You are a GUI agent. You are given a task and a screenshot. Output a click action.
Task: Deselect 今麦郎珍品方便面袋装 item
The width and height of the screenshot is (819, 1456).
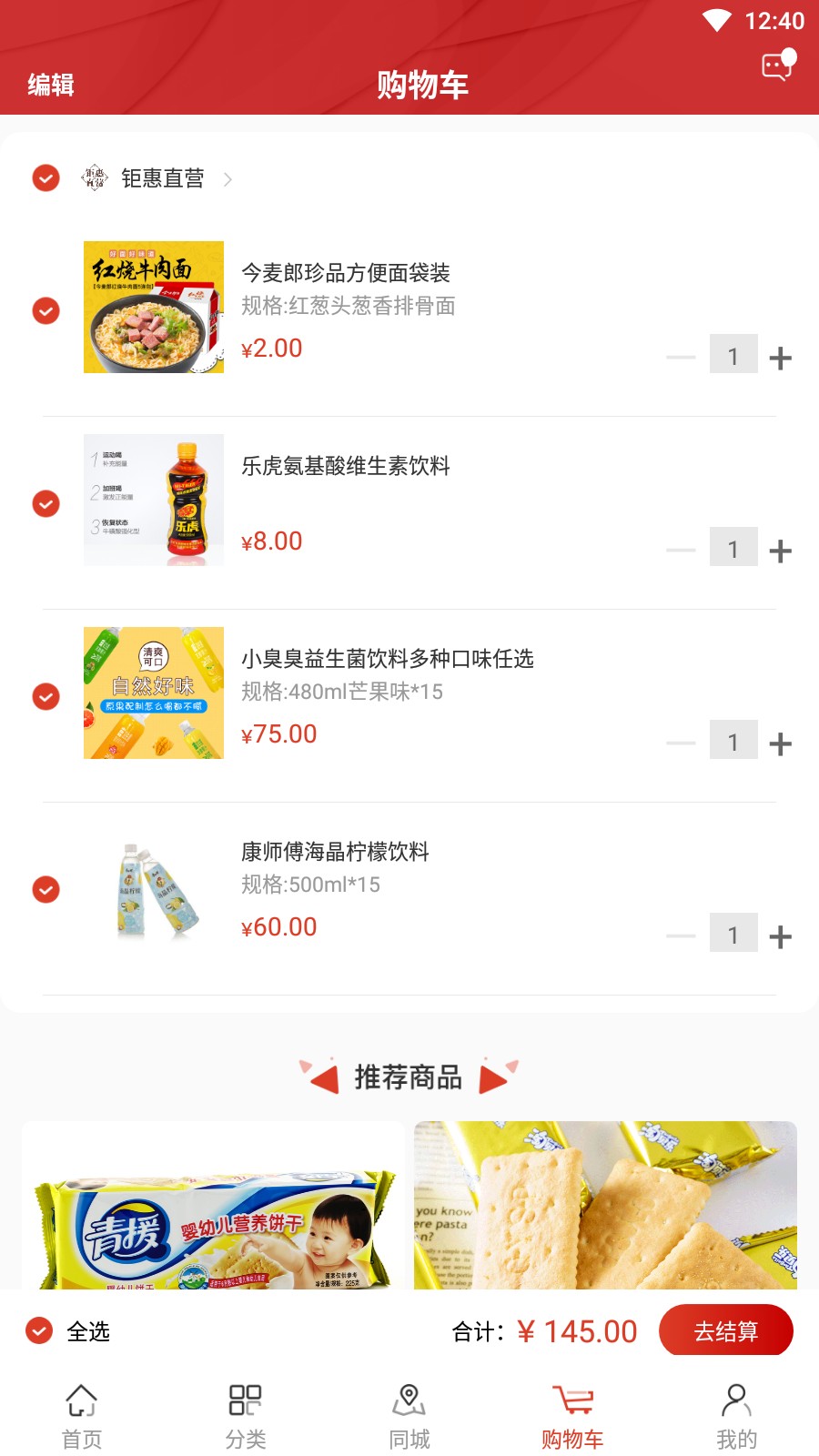point(46,311)
